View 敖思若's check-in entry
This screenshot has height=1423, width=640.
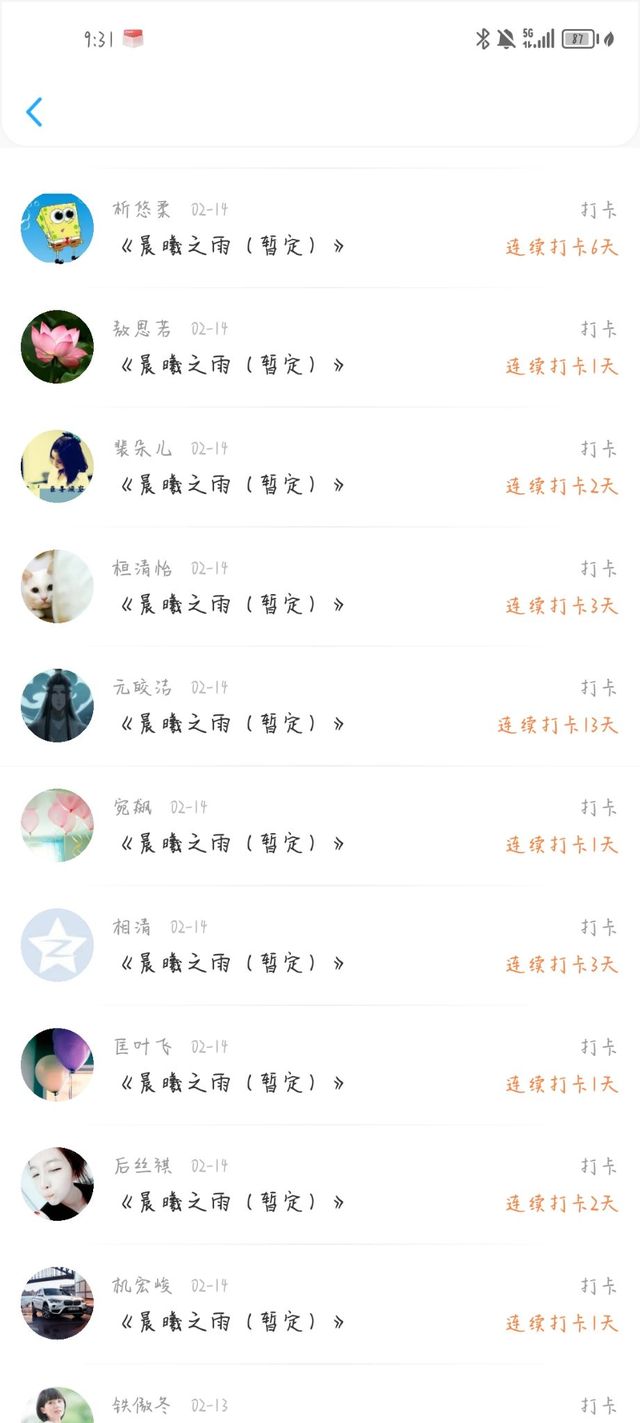pos(320,348)
